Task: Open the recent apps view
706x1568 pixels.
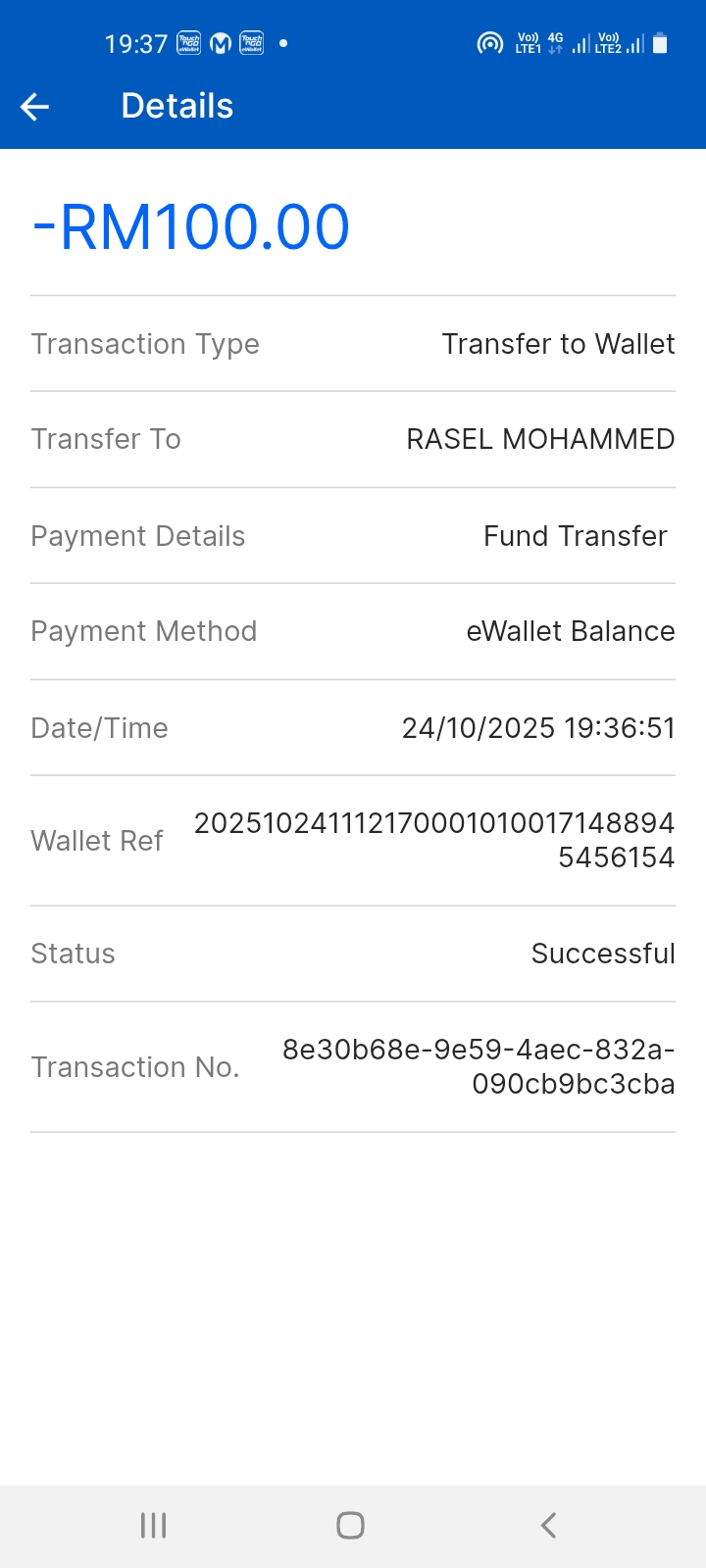Action: (x=153, y=1525)
